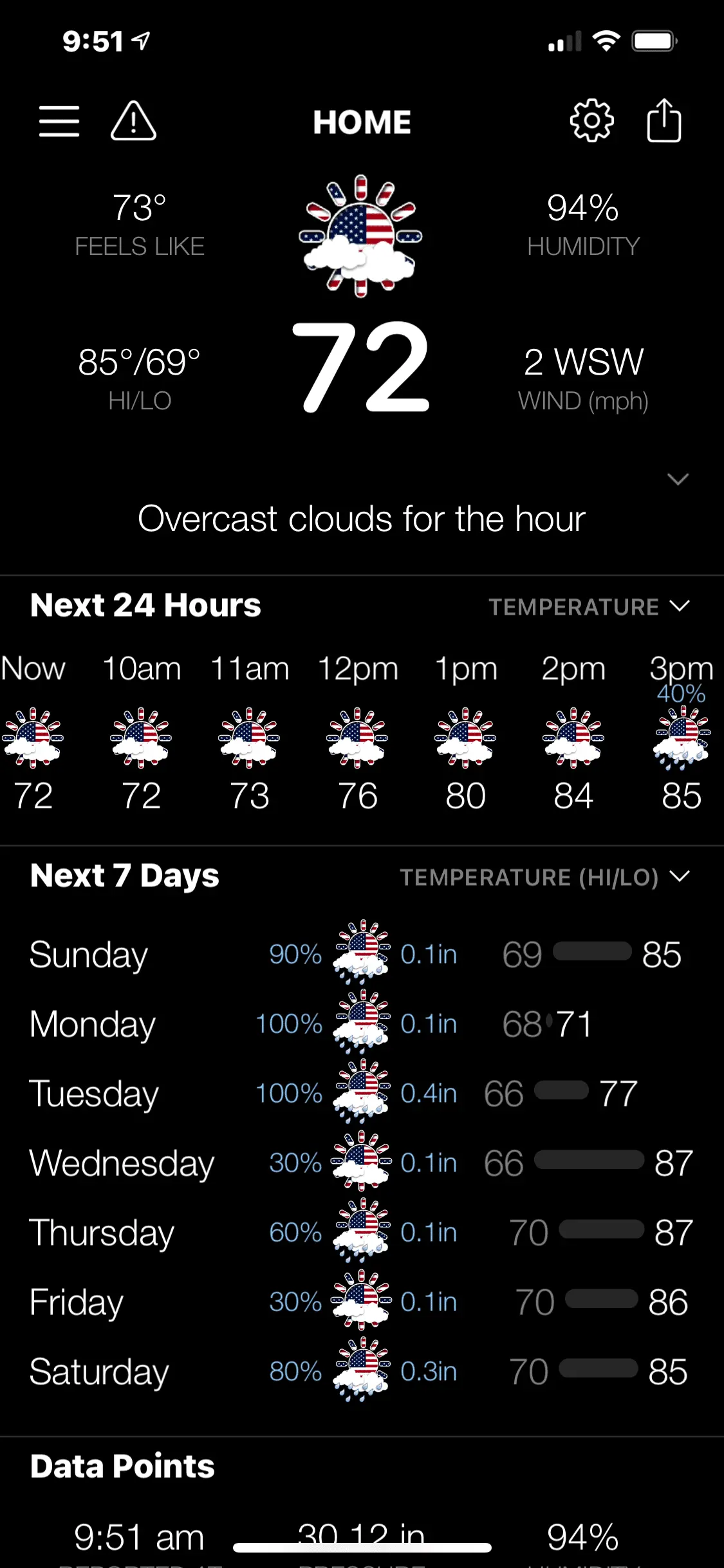The width and height of the screenshot is (724, 1568).
Task: Open Saturday's forecast details
Action: [x=360, y=1372]
